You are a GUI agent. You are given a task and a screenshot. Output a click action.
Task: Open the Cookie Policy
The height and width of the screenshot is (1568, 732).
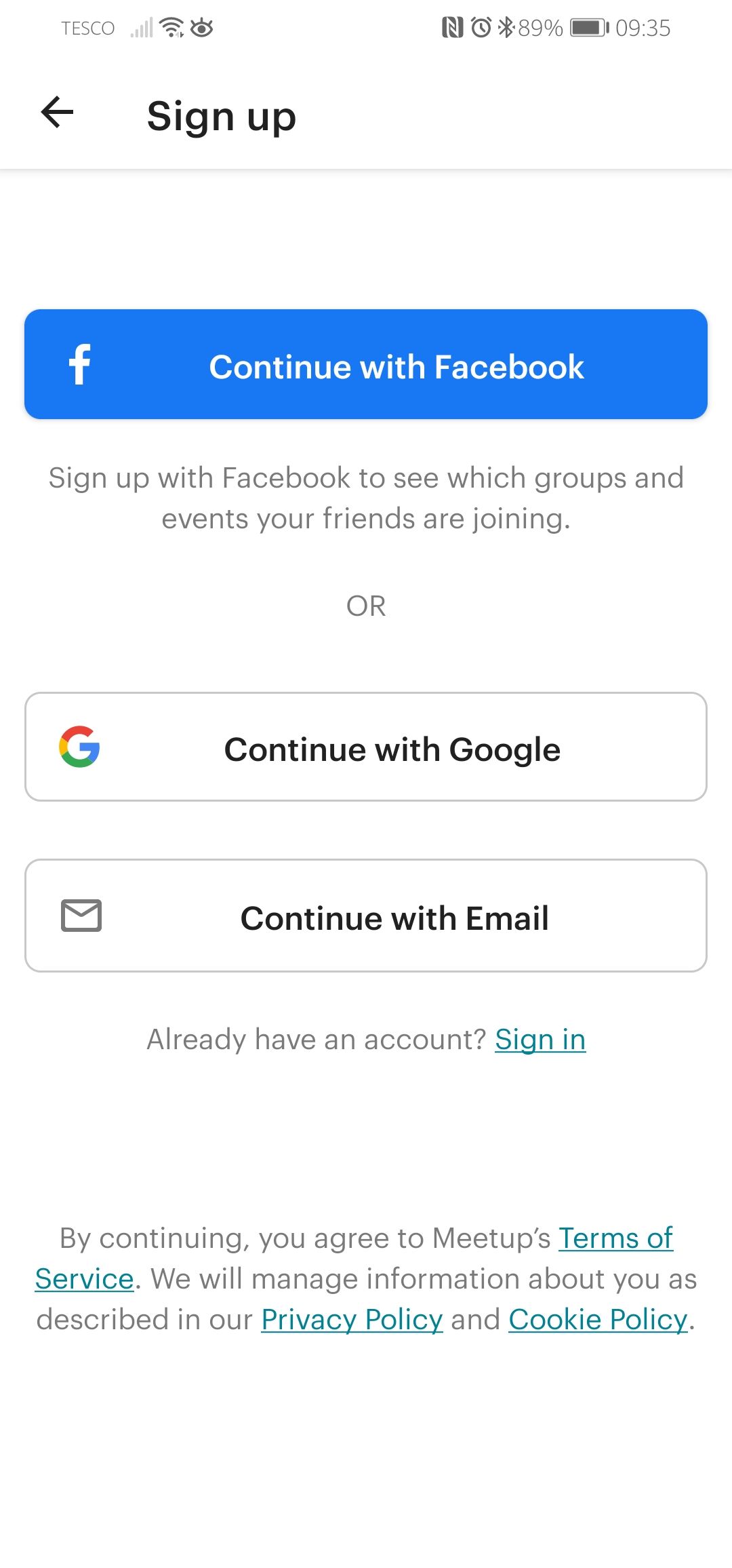(597, 1318)
